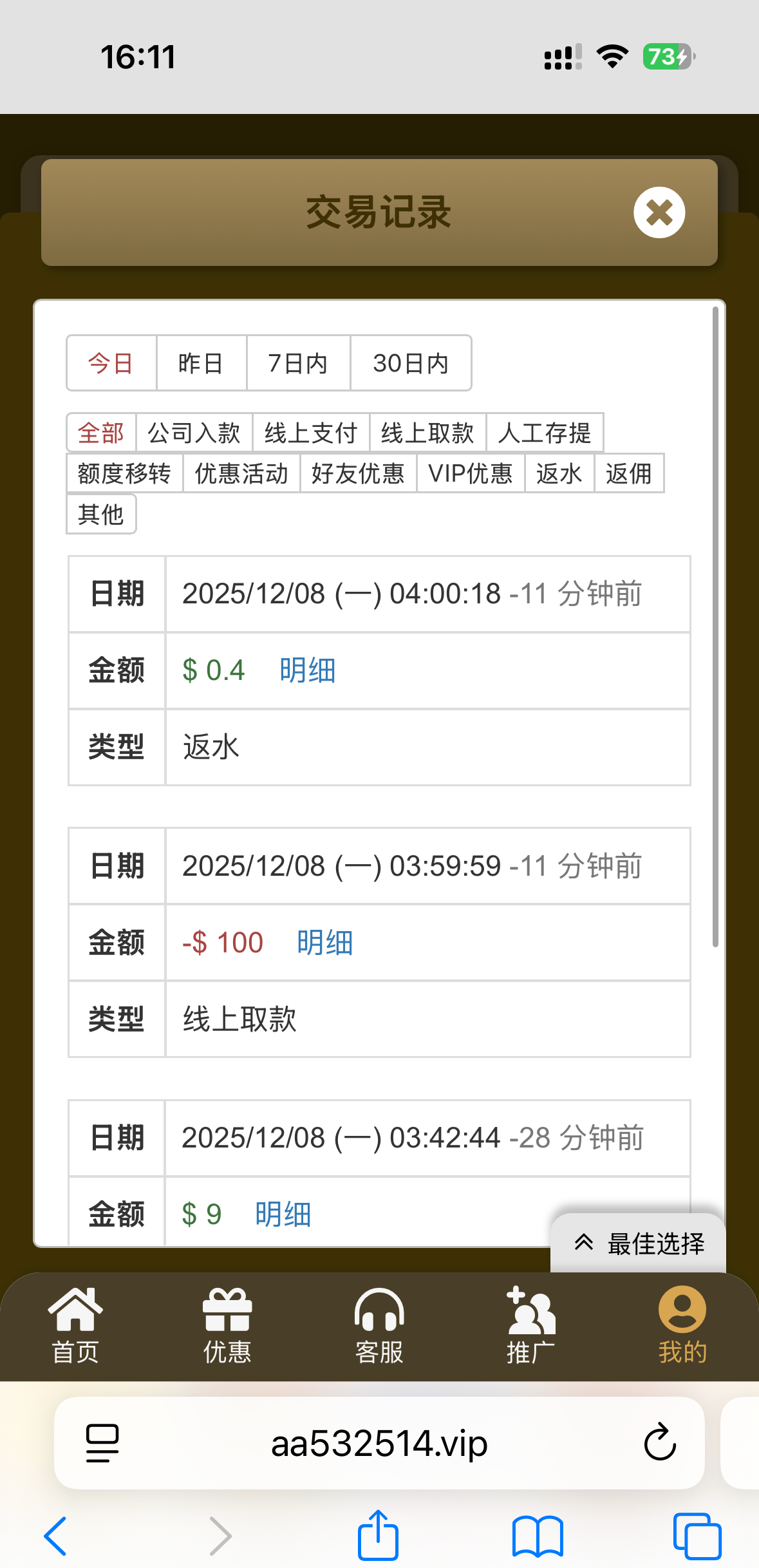Filter by 额度移转
This screenshot has width=759, height=1568.
coord(124,473)
